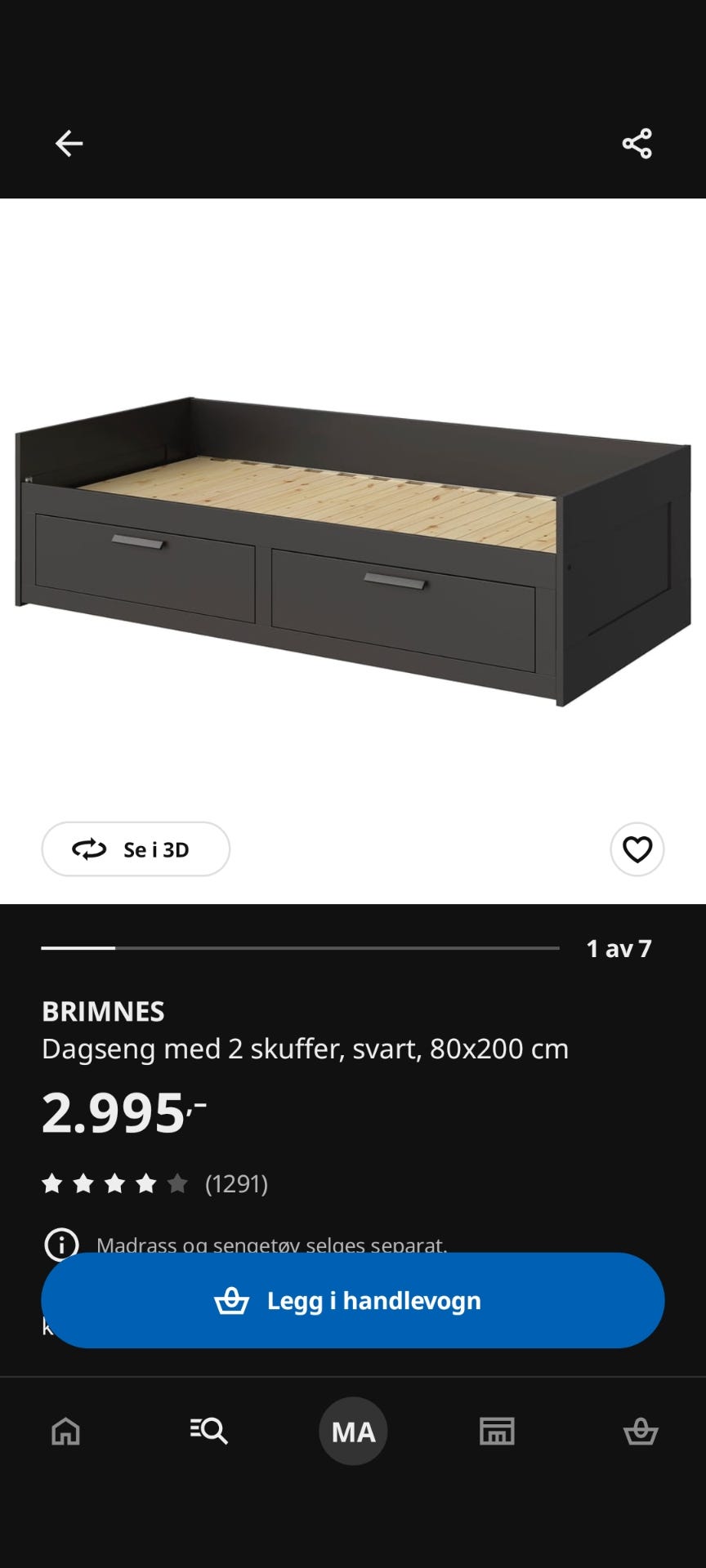Viewport: 706px width, 1568px height.
Task: Tap the fifth star in the rating row
Action: [x=177, y=1183]
